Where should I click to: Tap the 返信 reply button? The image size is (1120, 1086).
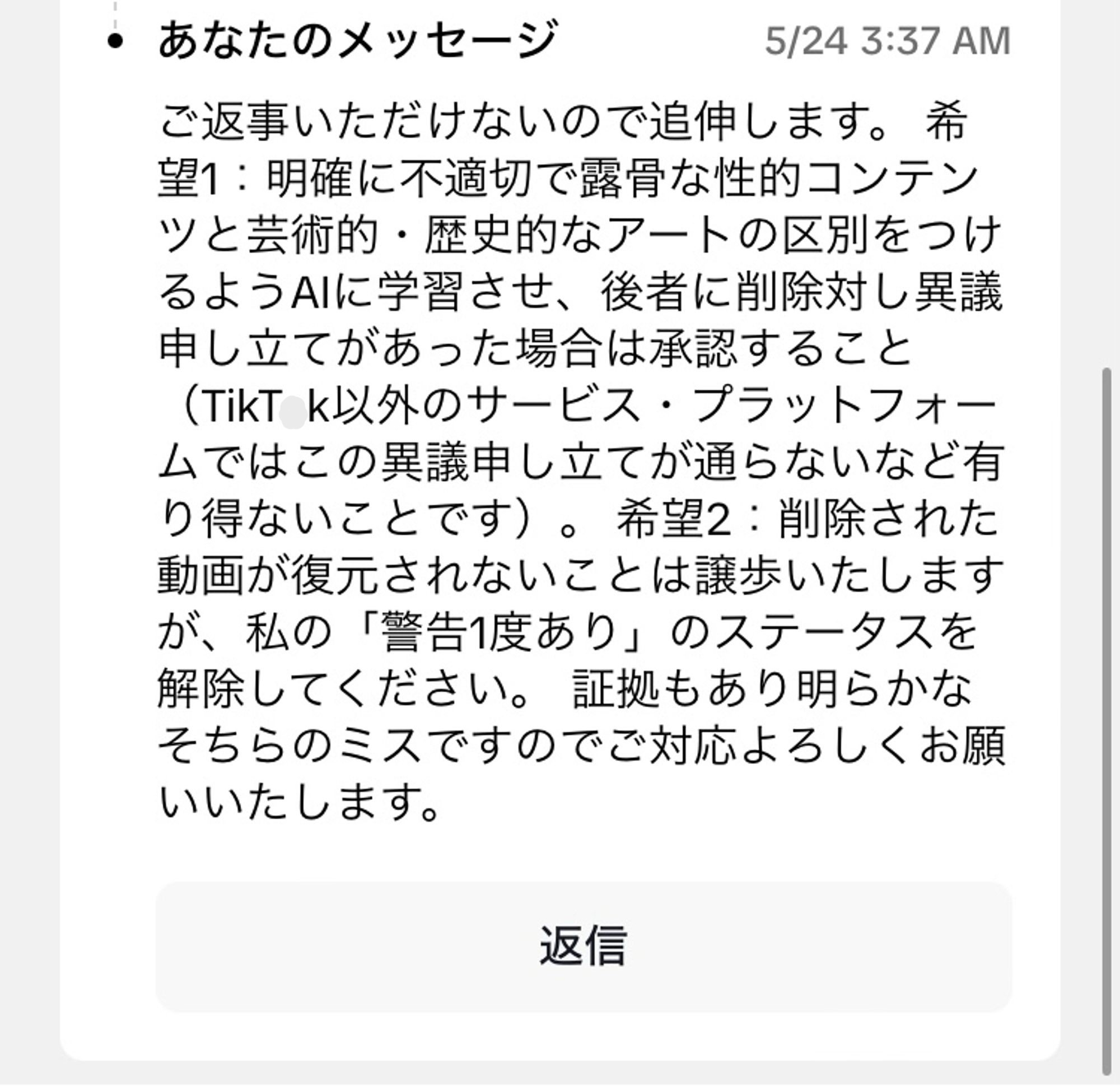tap(584, 947)
